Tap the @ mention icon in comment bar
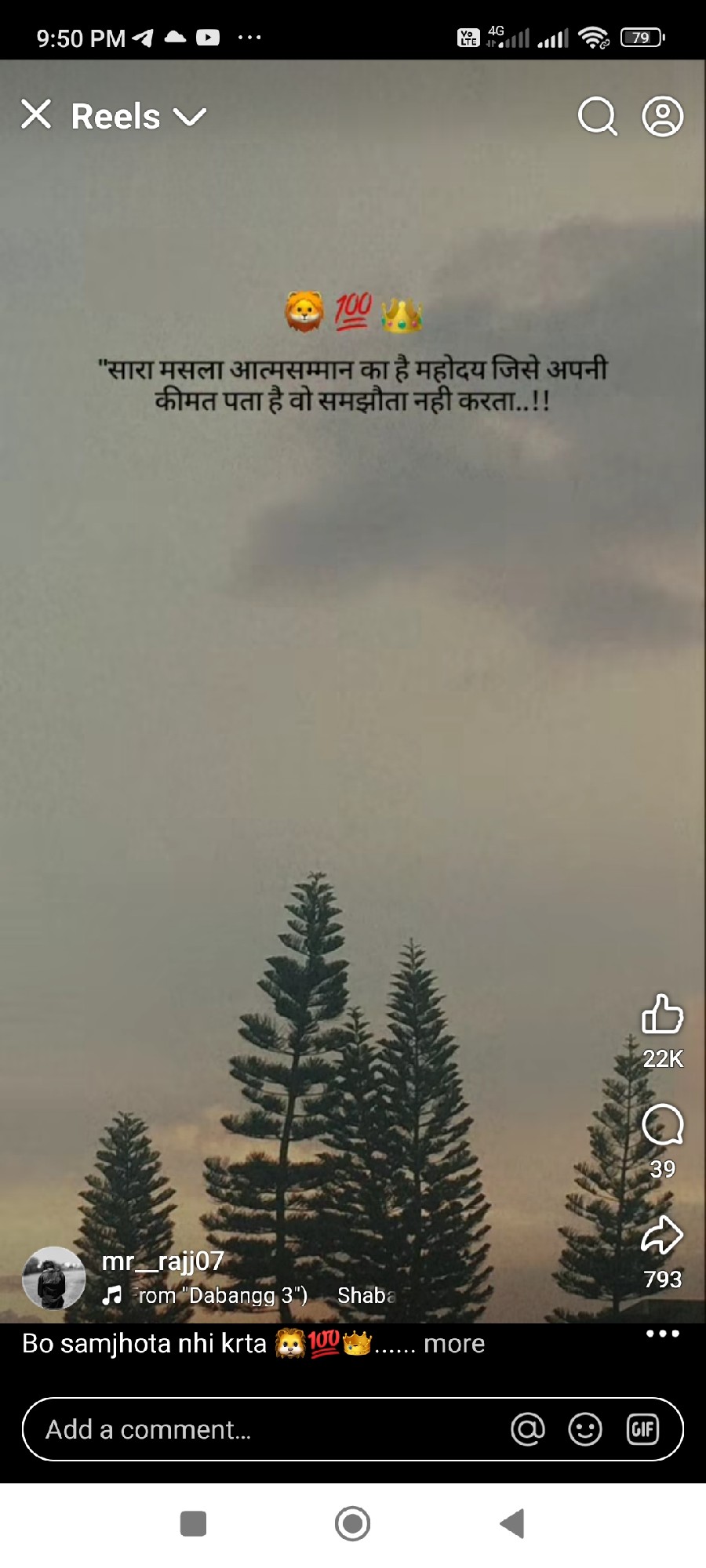Viewport: 706px width, 1568px height. [527, 1428]
